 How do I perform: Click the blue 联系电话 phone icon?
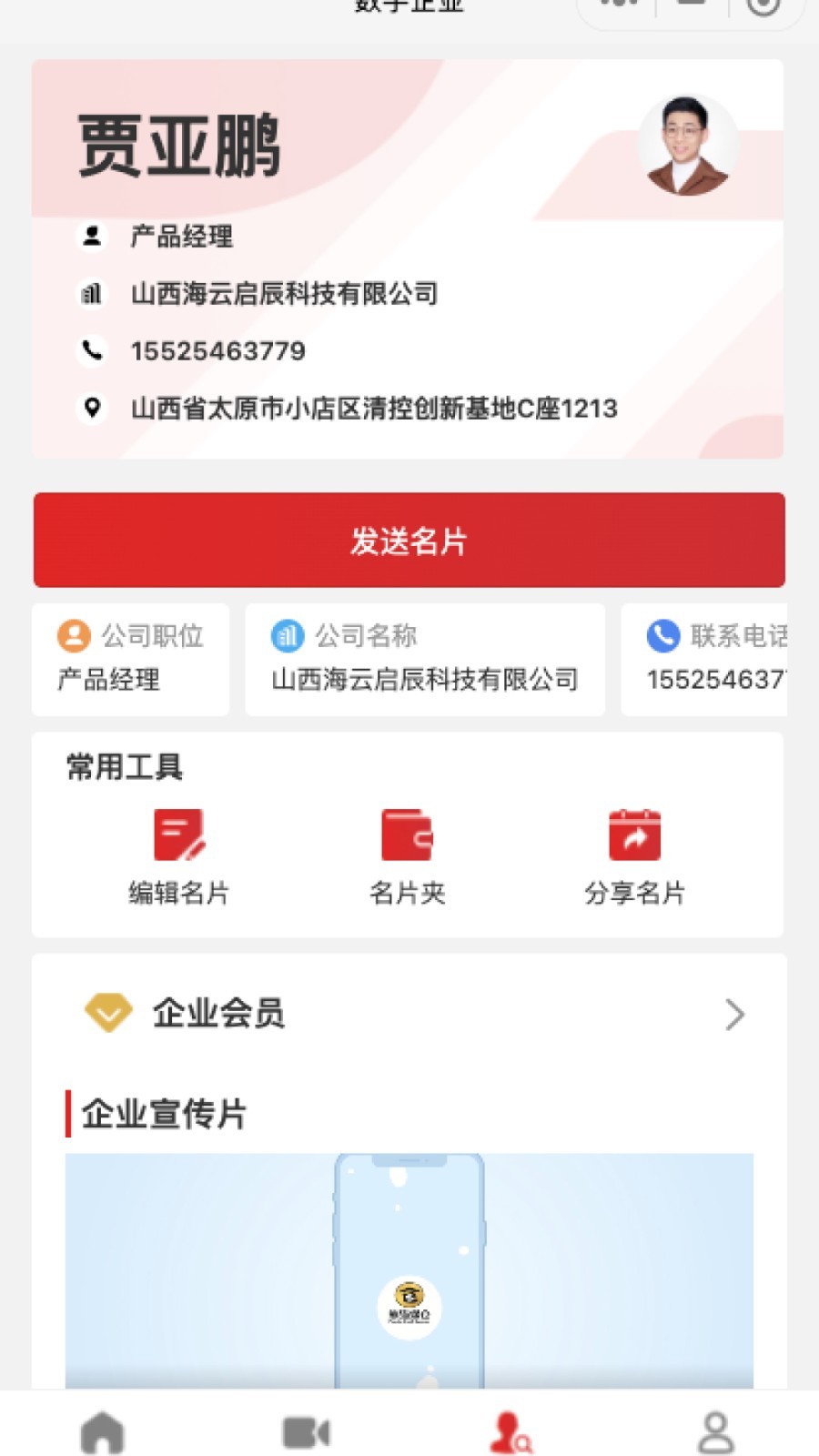tap(662, 636)
